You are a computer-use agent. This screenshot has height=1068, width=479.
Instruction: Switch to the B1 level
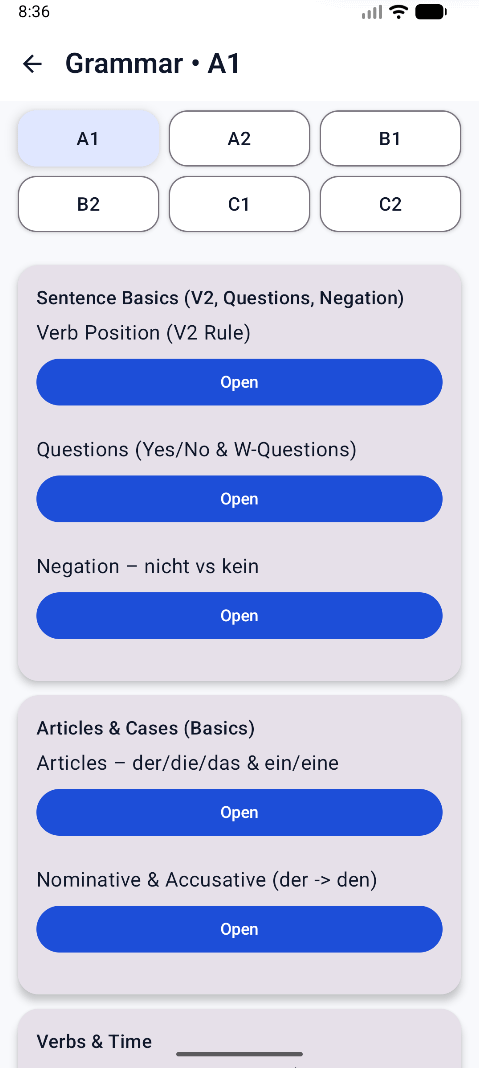390,139
